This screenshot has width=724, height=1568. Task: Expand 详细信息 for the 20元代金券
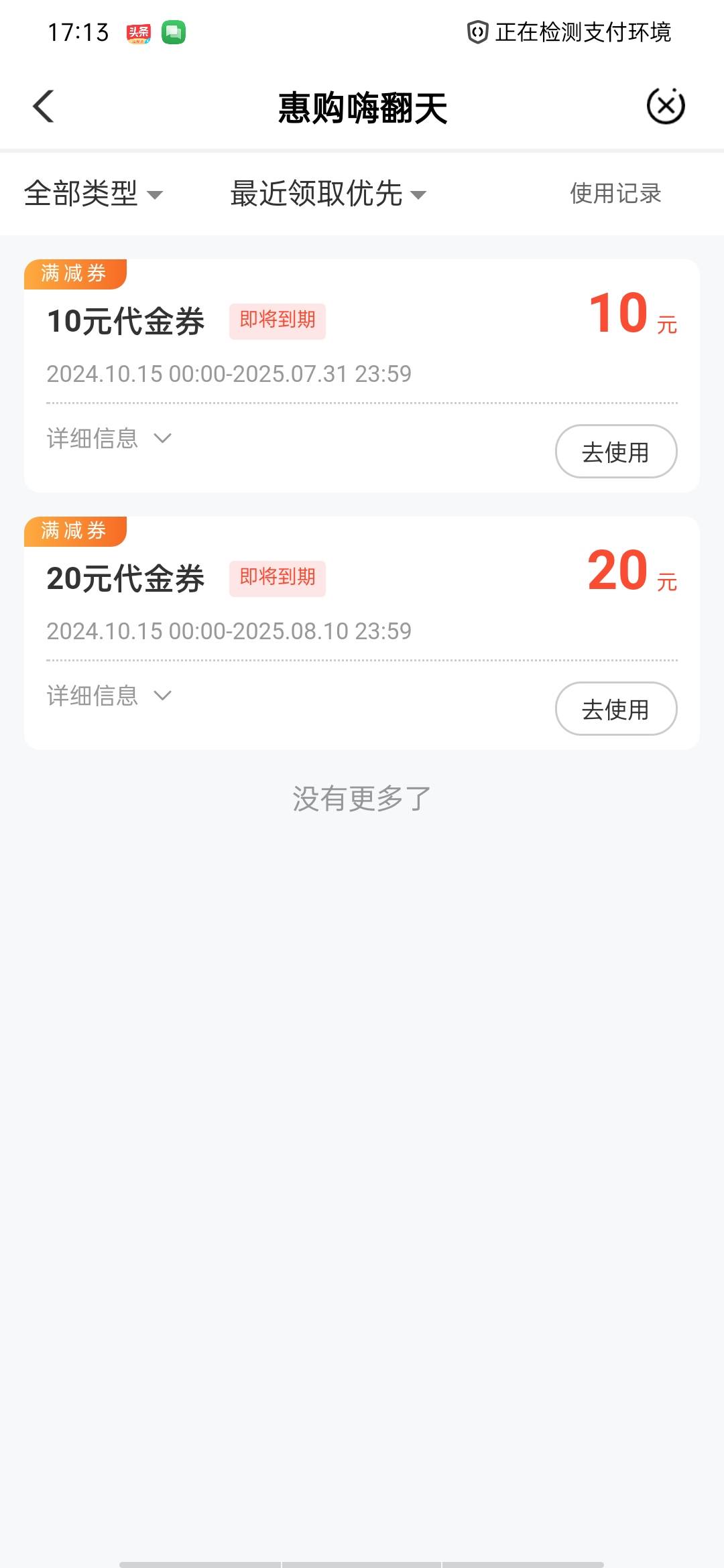(109, 696)
